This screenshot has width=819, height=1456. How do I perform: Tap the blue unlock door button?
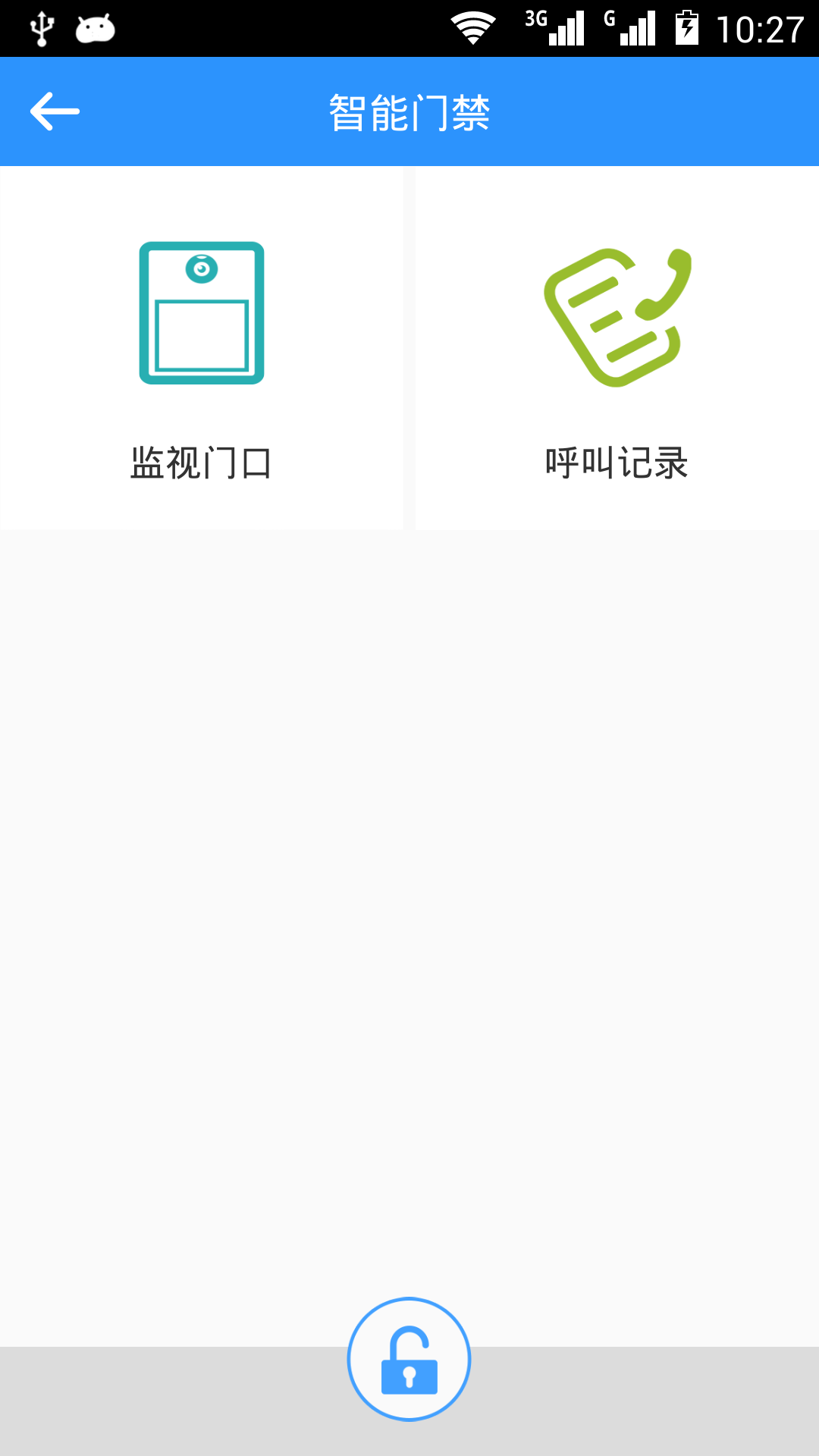(409, 1359)
